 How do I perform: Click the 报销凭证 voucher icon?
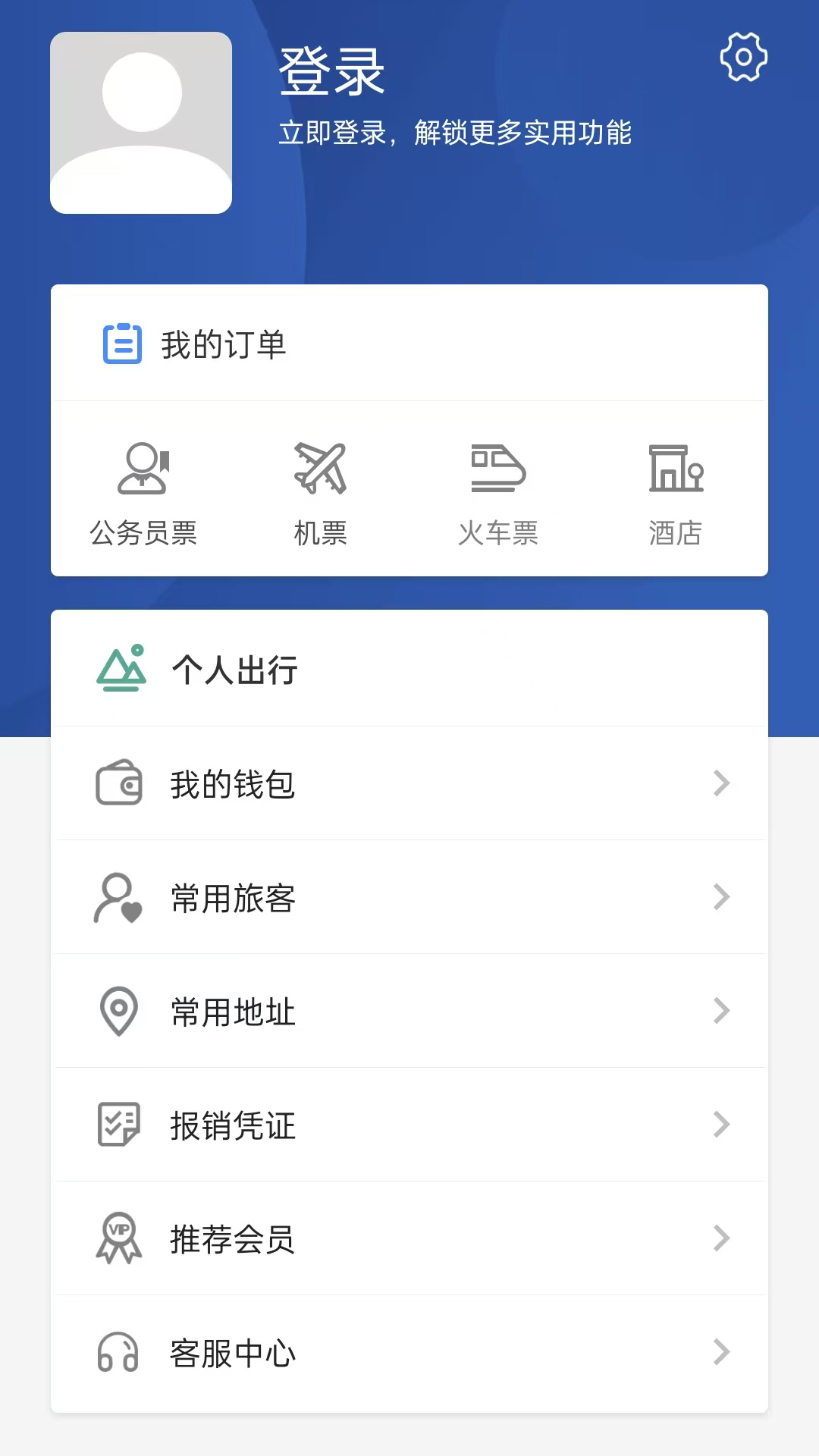click(x=118, y=1125)
